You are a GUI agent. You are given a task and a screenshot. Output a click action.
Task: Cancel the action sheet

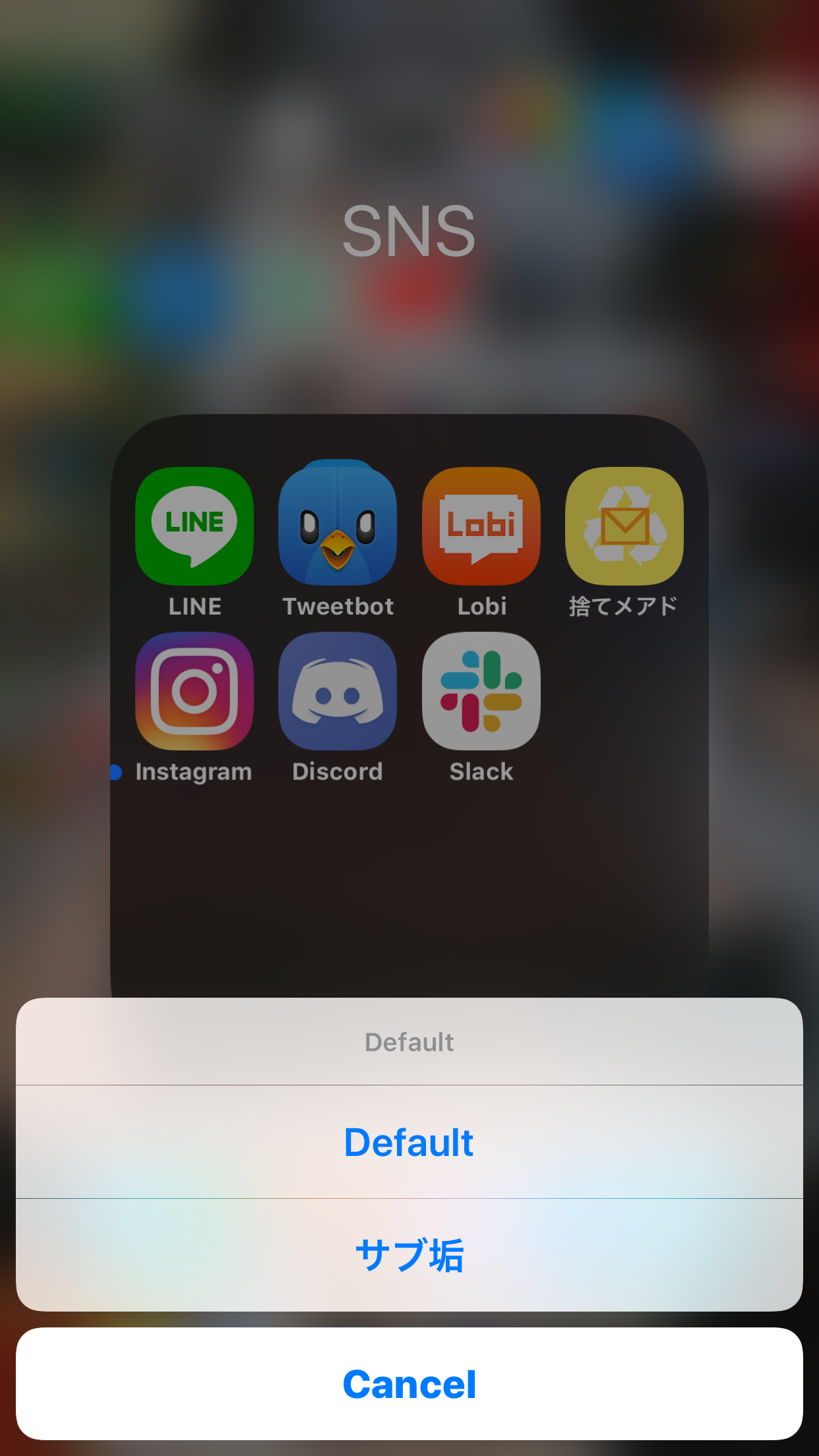tap(409, 1383)
